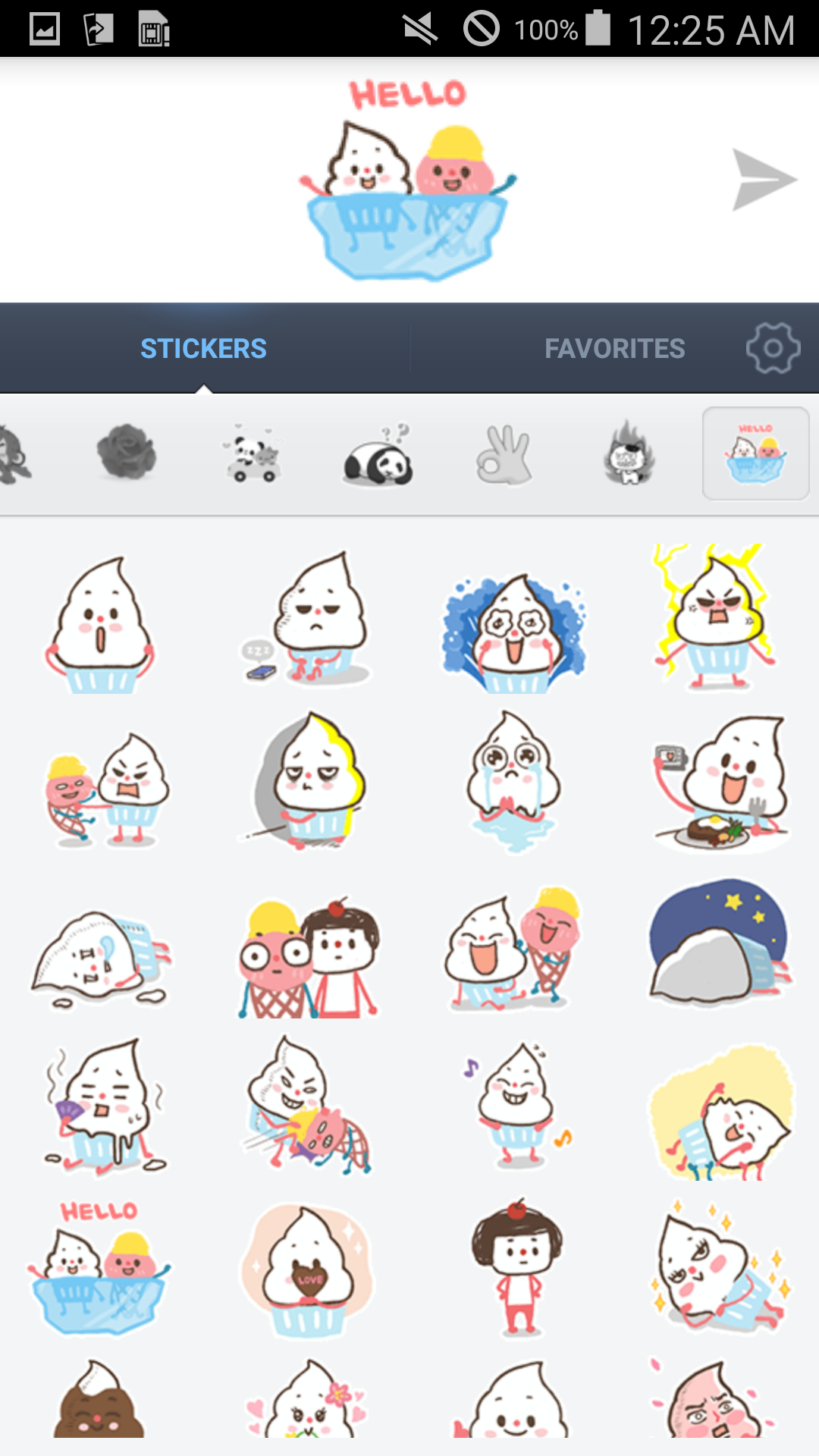
Task: Choose the sleeping panda sticker pack
Action: click(379, 453)
